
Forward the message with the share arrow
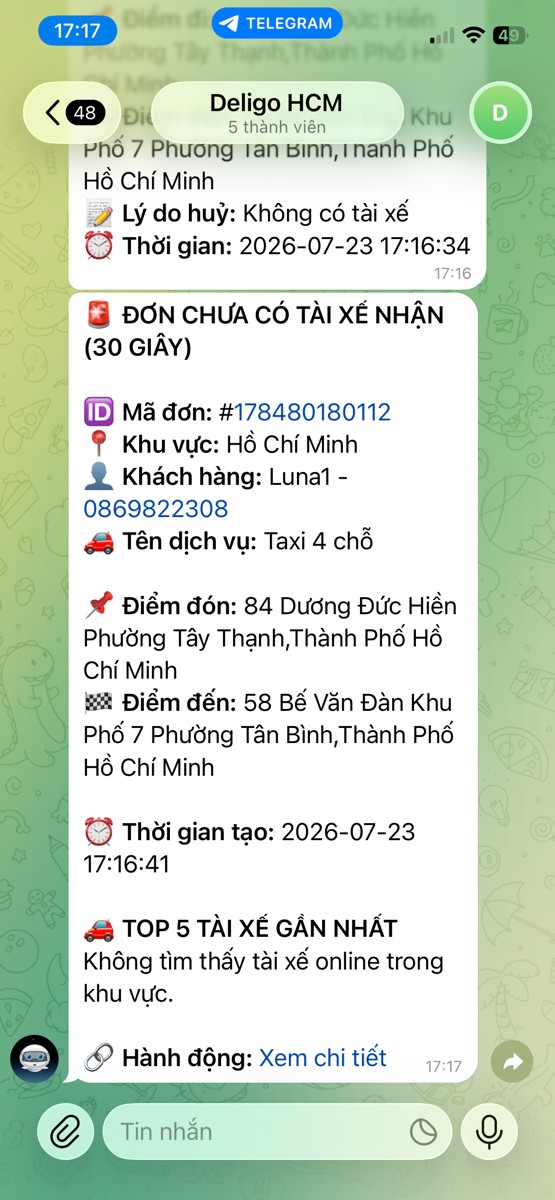point(512,1063)
